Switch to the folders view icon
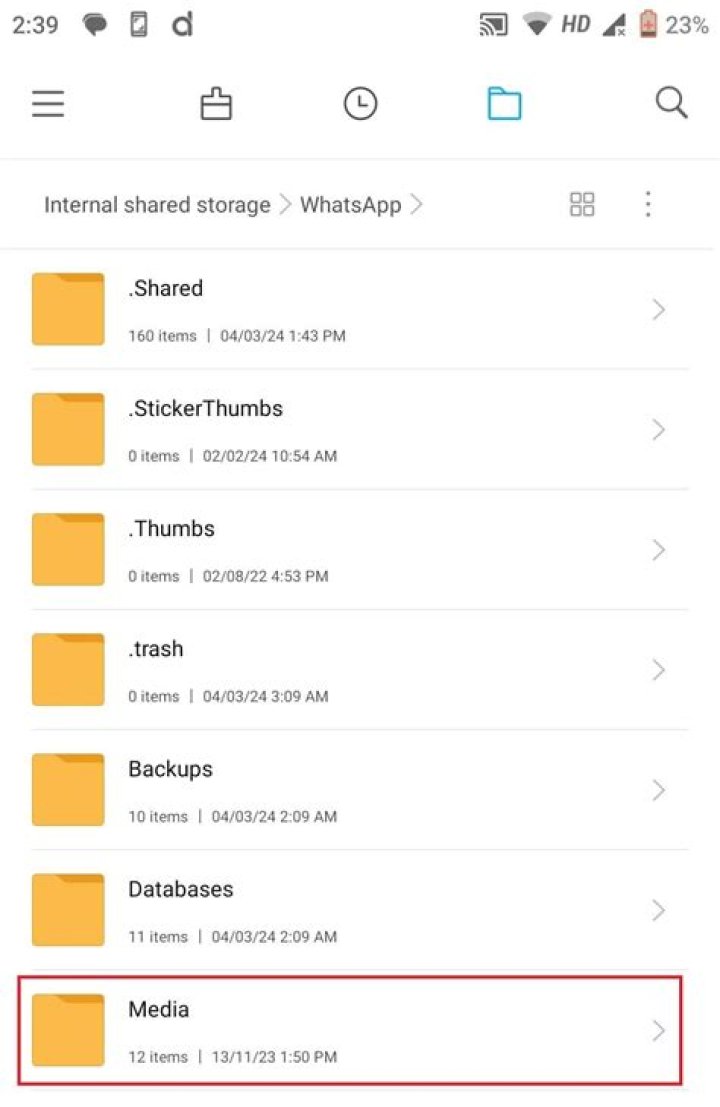720x1107 pixels. click(x=504, y=103)
